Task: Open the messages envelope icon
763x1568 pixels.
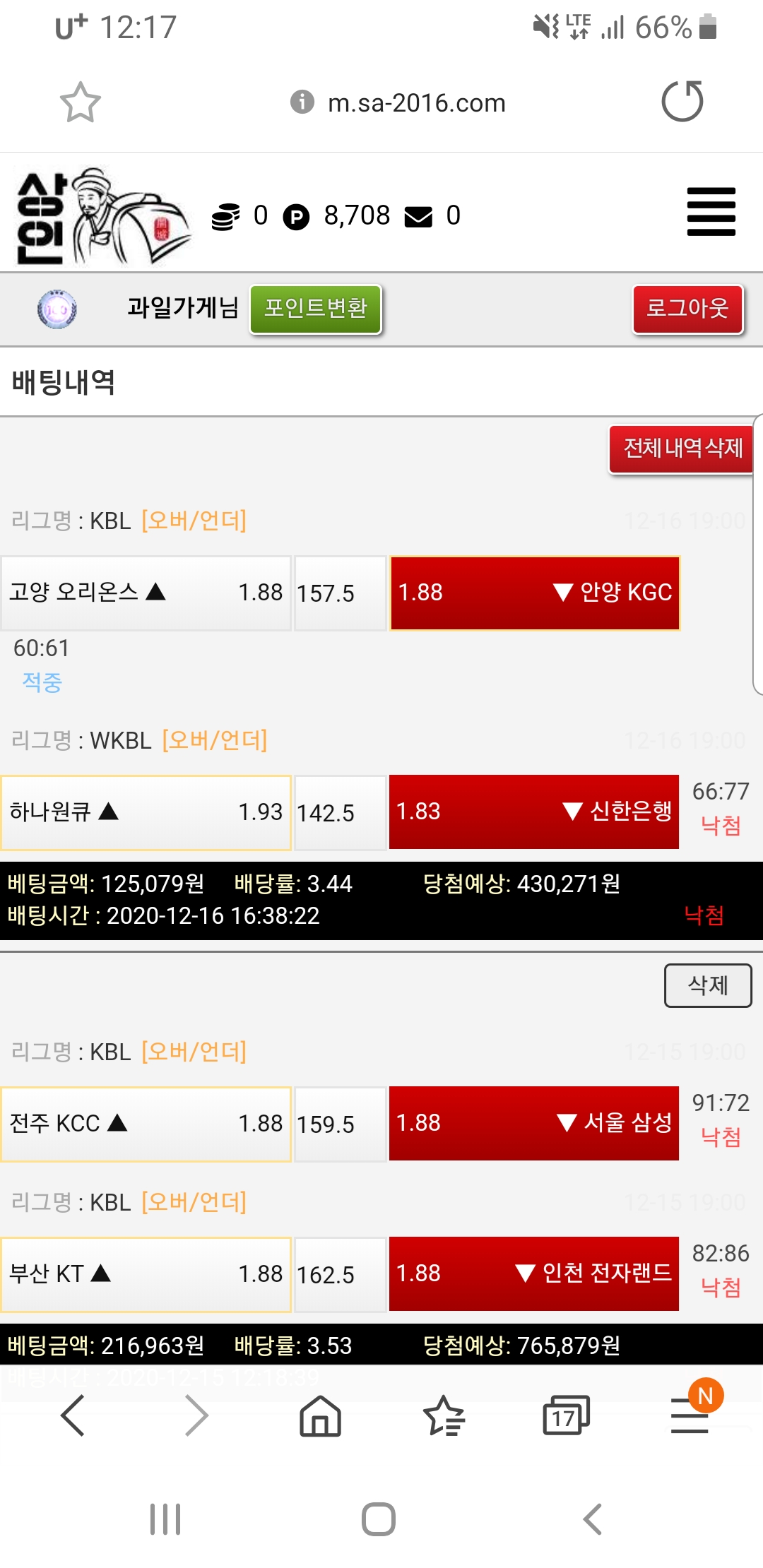Action: tap(418, 217)
